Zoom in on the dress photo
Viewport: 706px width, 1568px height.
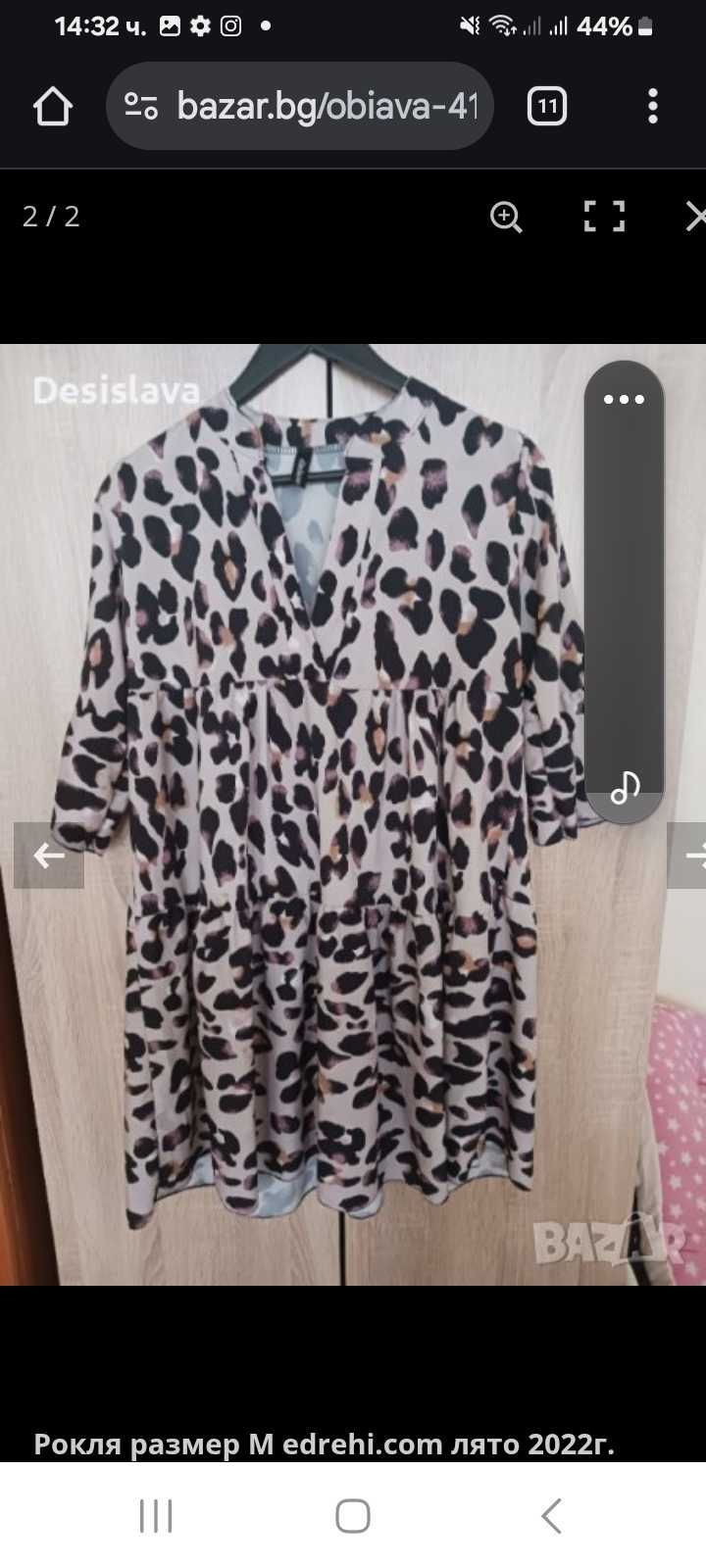506,217
